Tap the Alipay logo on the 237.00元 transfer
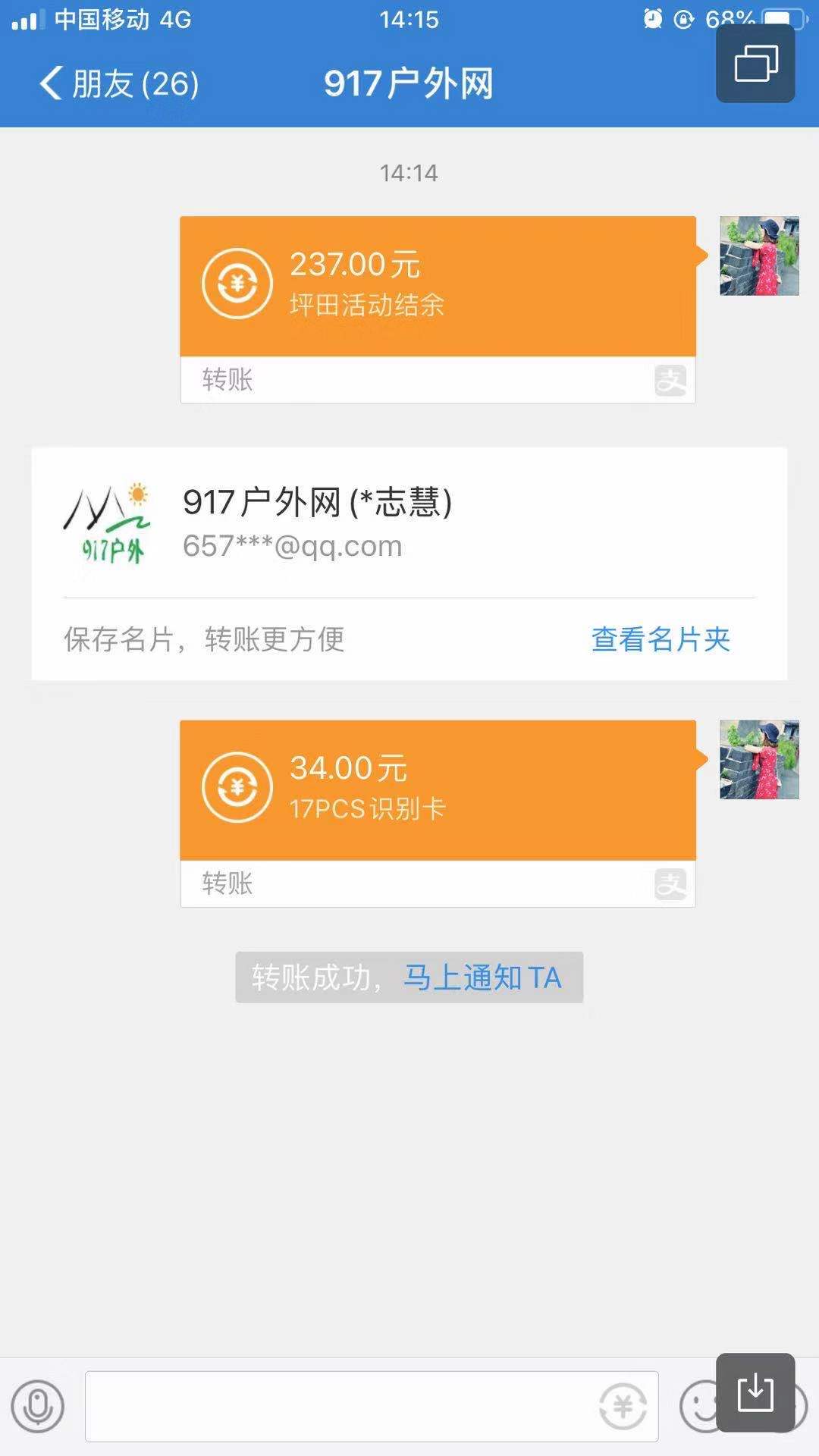This screenshot has width=819, height=1456. click(670, 380)
